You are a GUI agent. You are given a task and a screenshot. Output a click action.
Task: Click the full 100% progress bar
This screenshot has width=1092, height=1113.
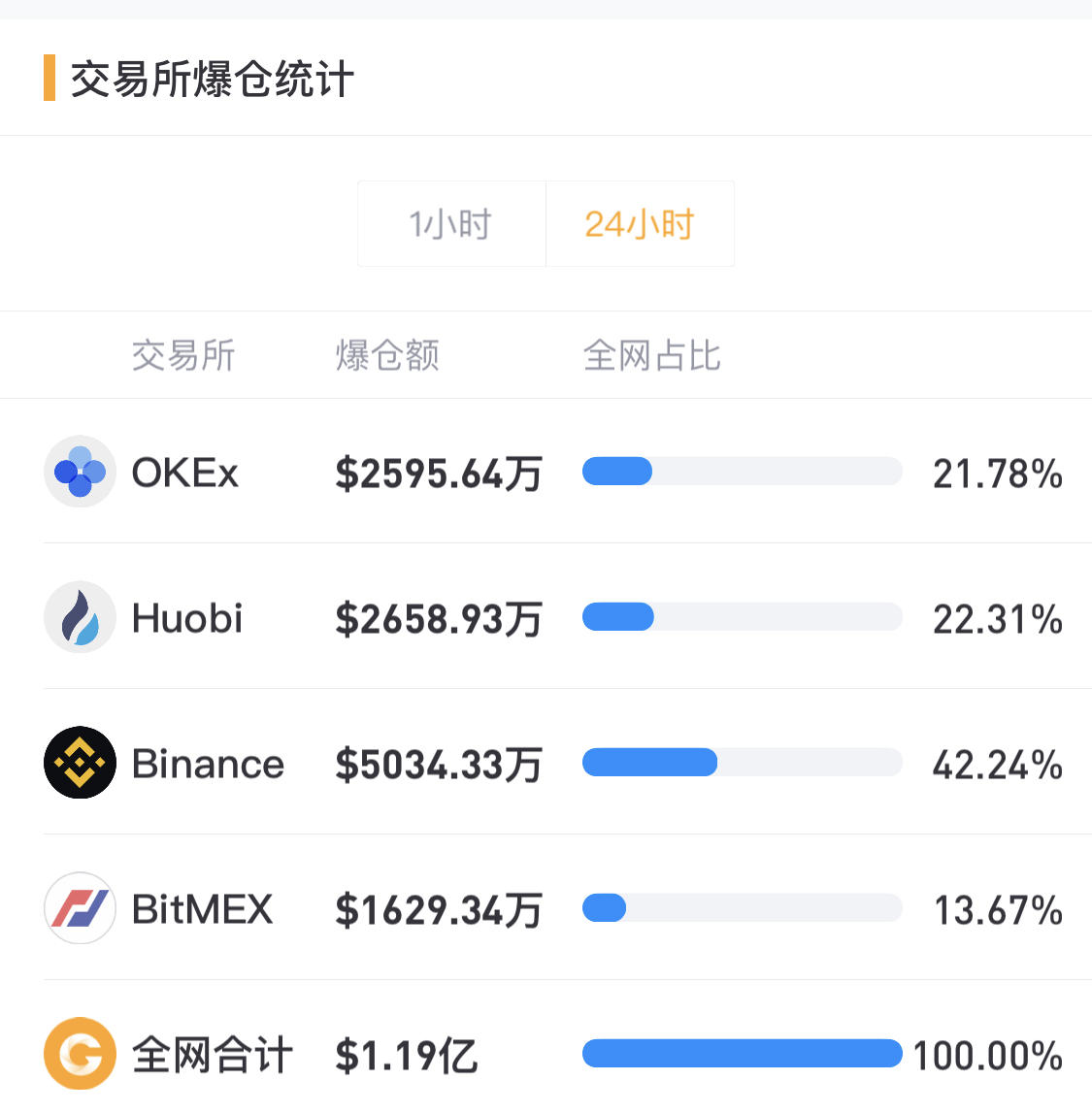pos(742,1053)
